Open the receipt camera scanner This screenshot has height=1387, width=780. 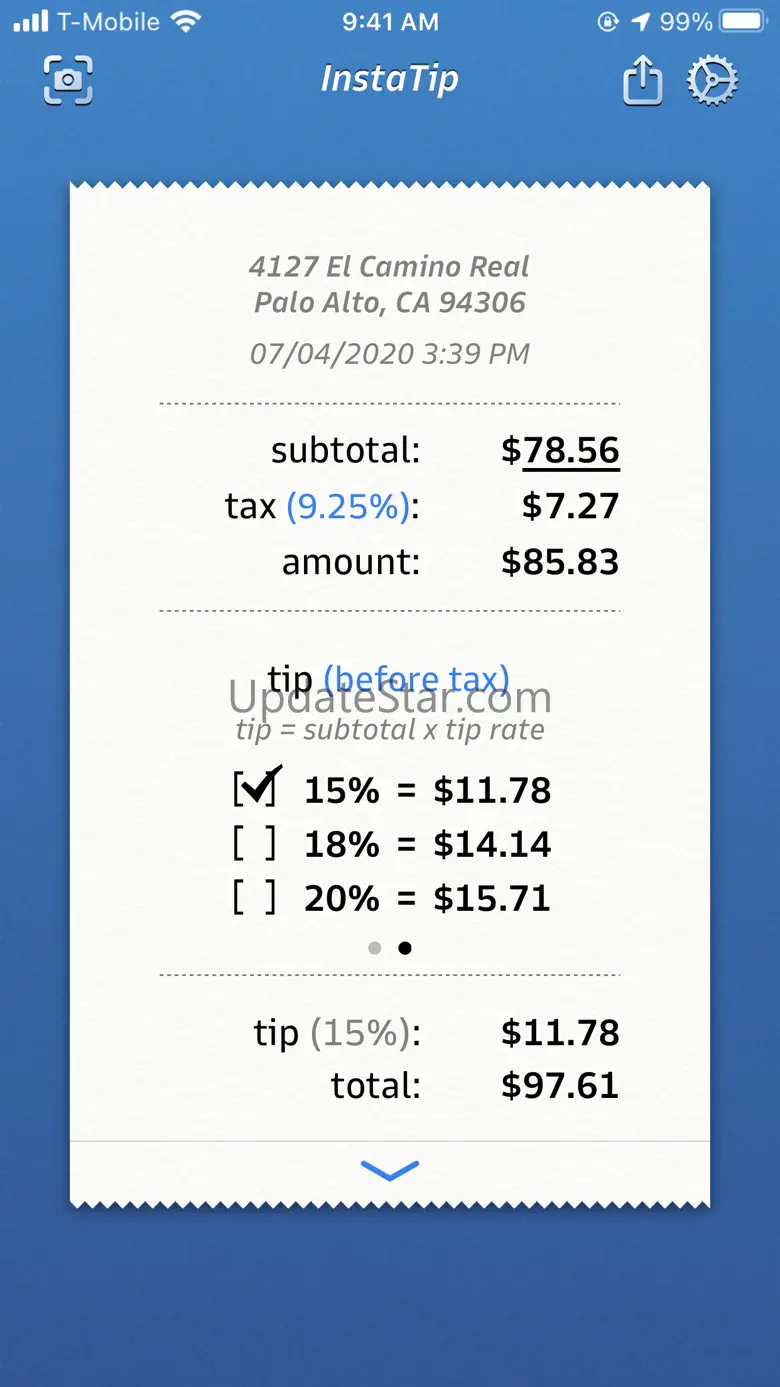click(x=68, y=80)
